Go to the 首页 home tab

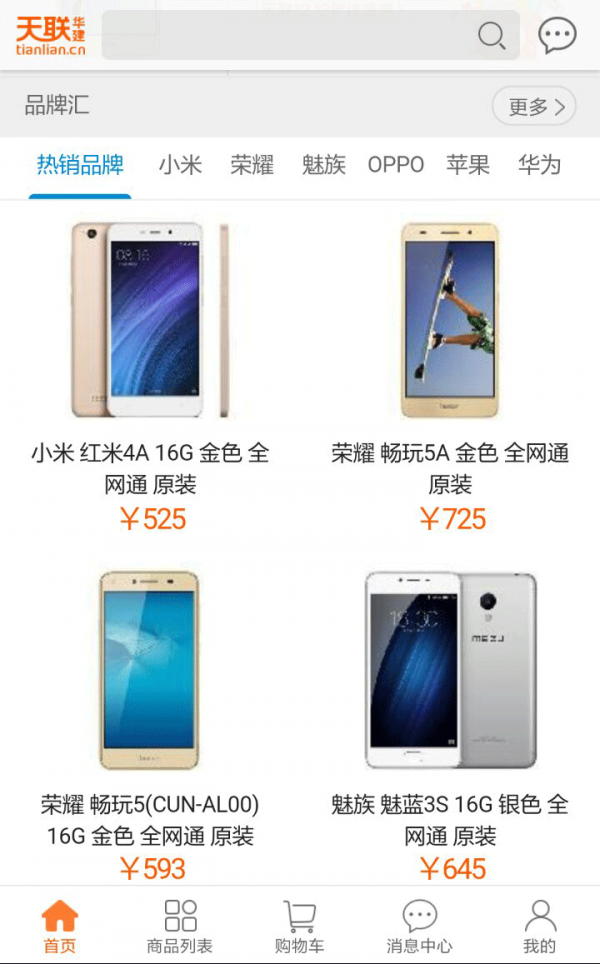pos(60,926)
